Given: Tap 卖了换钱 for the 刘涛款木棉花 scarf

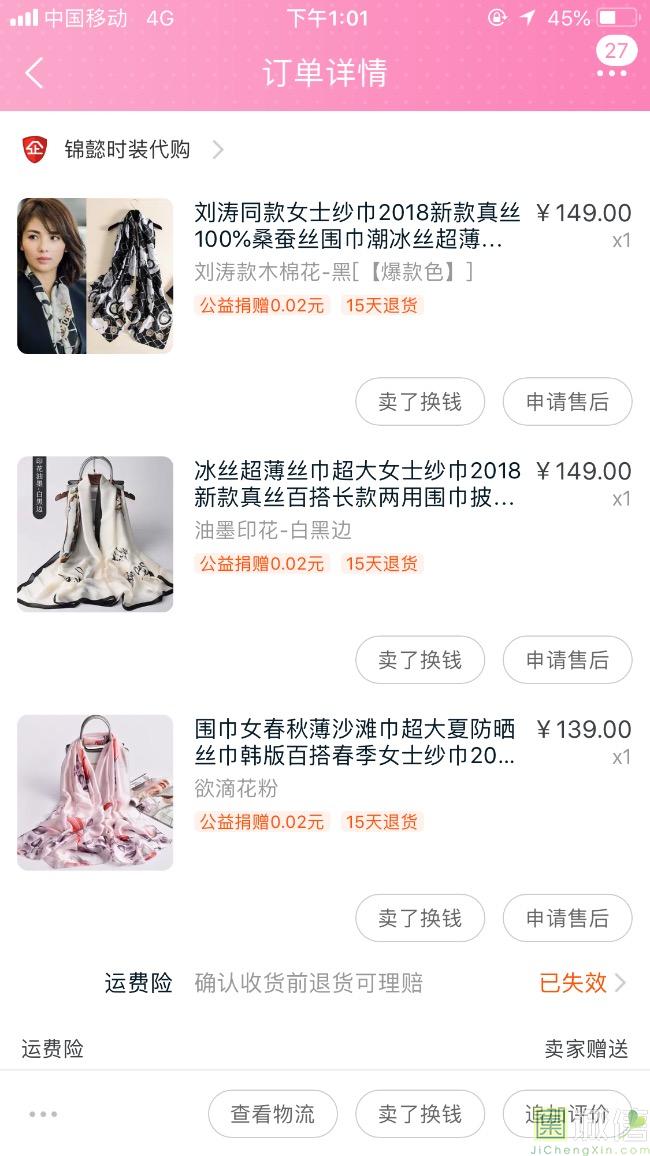Looking at the screenshot, I should pyautogui.click(x=420, y=402).
